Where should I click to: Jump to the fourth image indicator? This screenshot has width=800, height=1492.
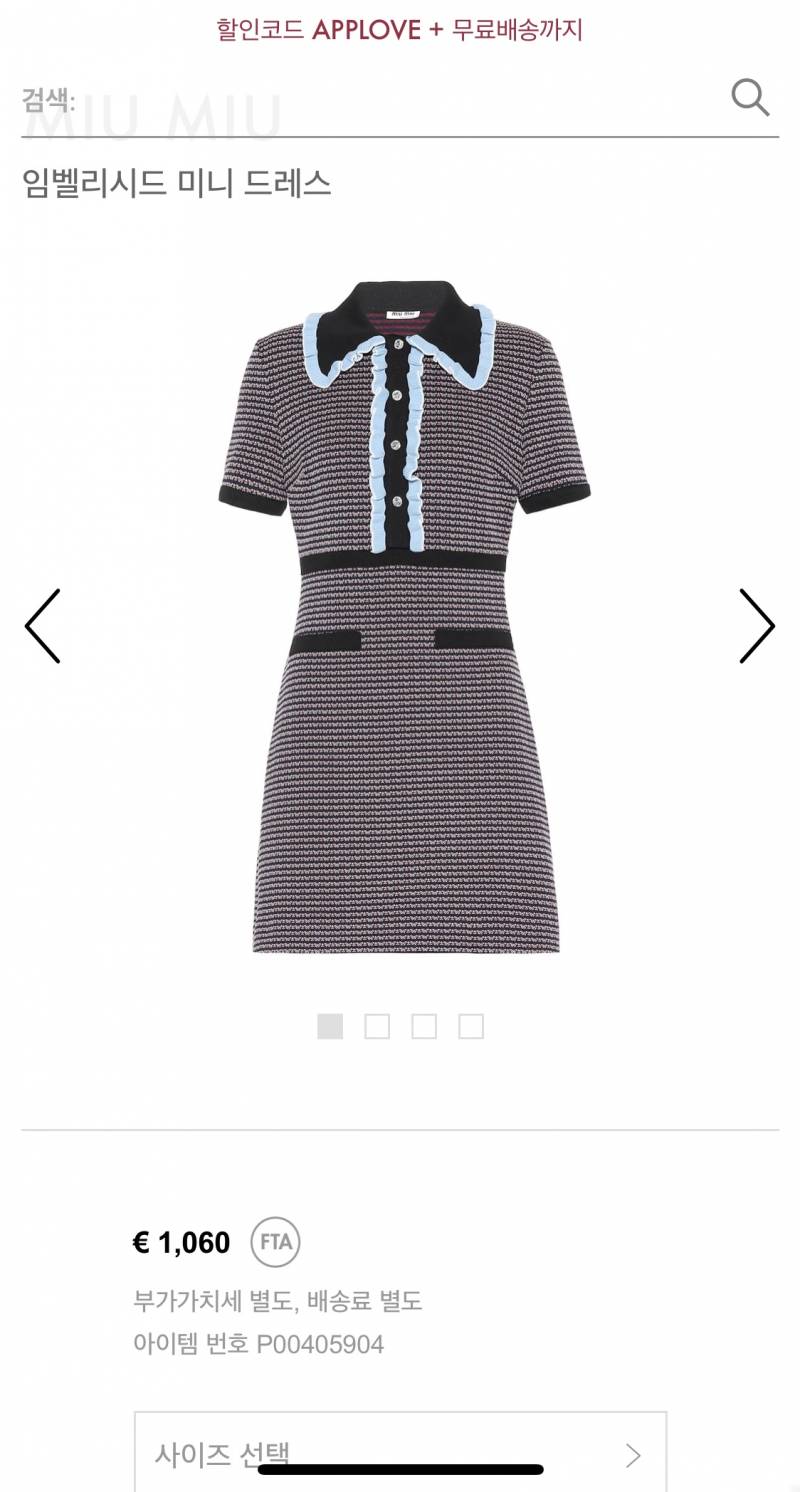coord(471,1026)
